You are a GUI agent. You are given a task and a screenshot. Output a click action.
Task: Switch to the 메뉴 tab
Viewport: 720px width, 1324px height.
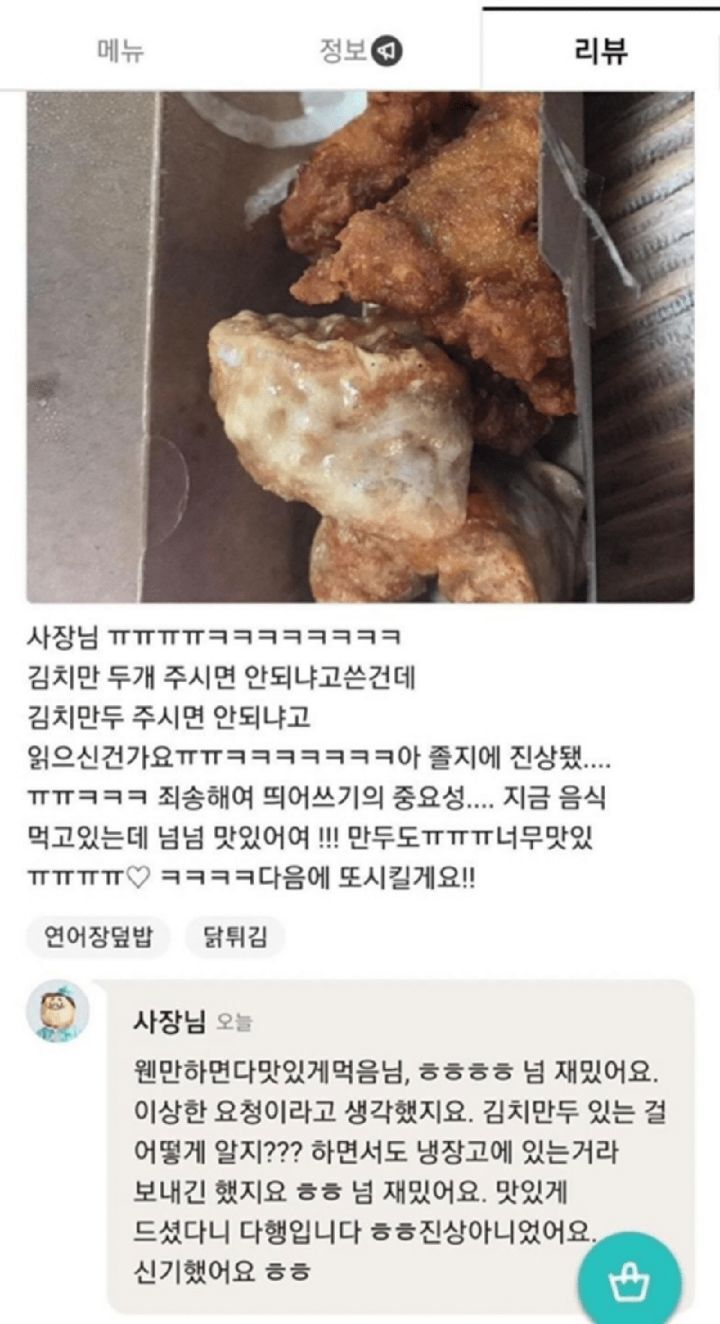point(120,48)
